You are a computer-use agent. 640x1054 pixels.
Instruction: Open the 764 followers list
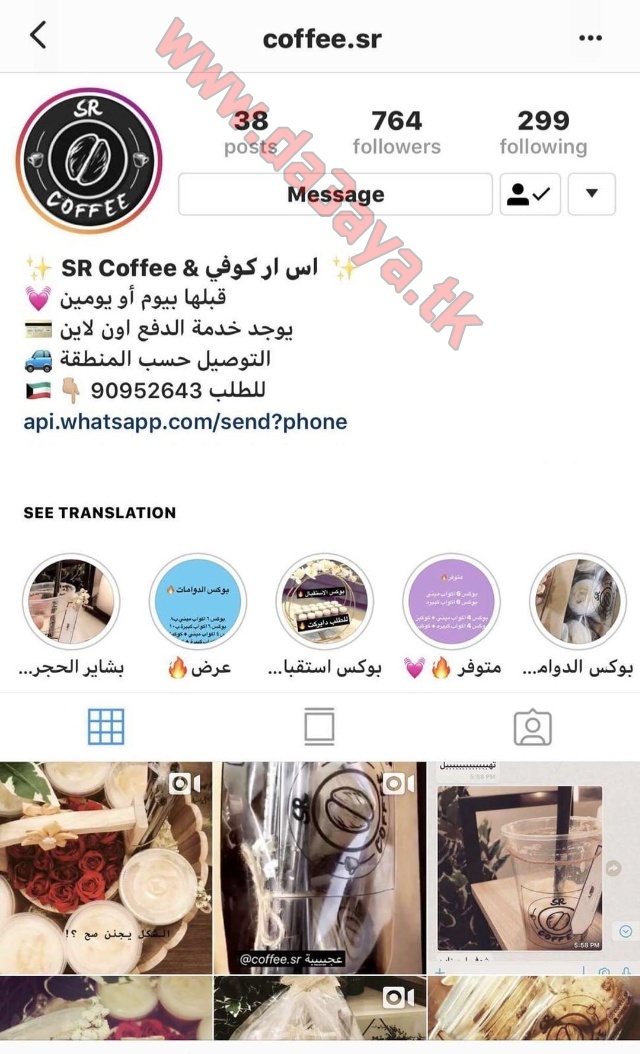point(397,132)
